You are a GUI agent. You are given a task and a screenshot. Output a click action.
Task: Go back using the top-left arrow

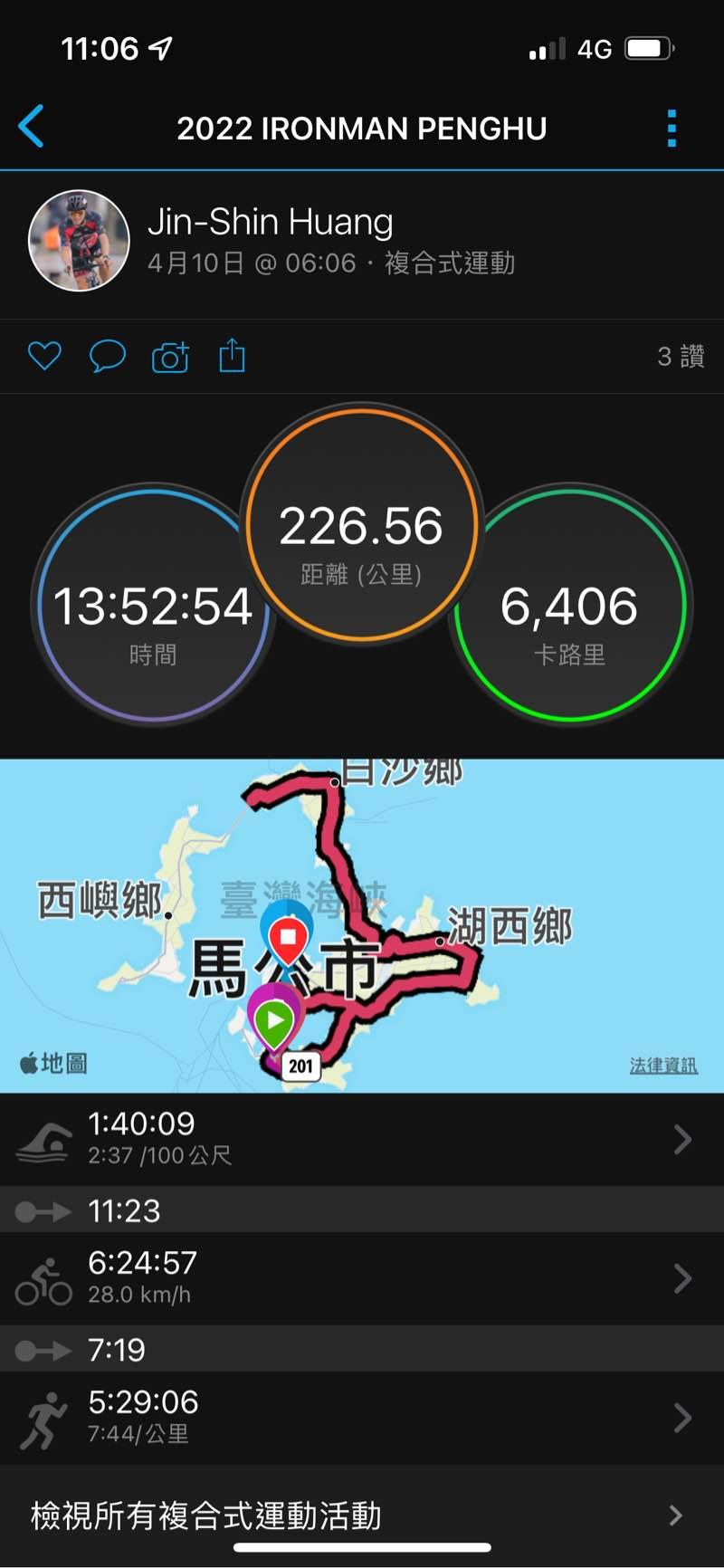point(32,127)
